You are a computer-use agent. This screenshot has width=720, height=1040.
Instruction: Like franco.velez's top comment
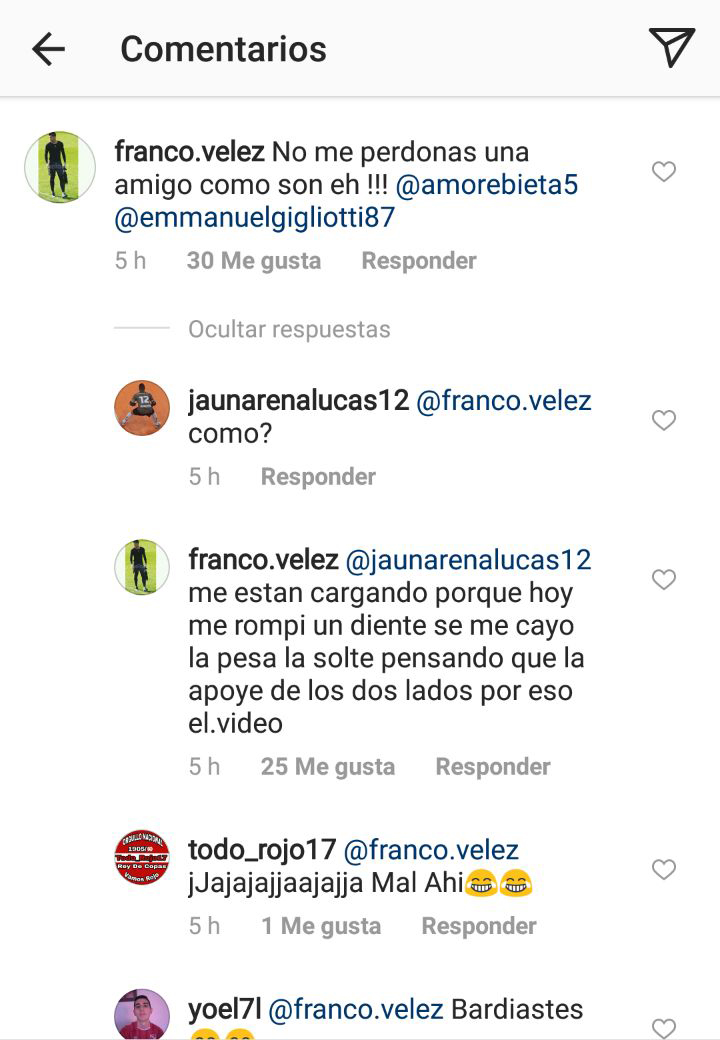pyautogui.click(x=664, y=172)
